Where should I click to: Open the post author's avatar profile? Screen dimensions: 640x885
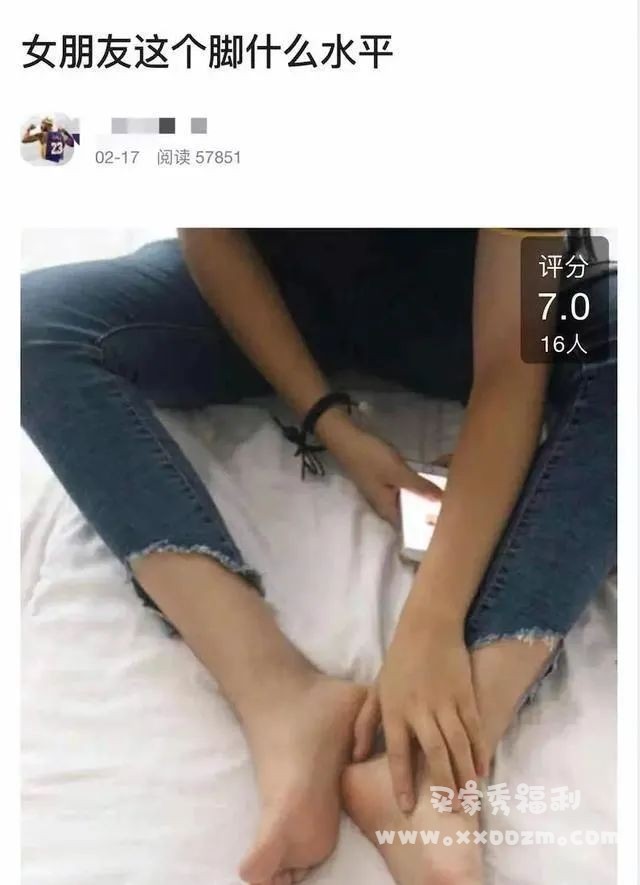pos(47,139)
